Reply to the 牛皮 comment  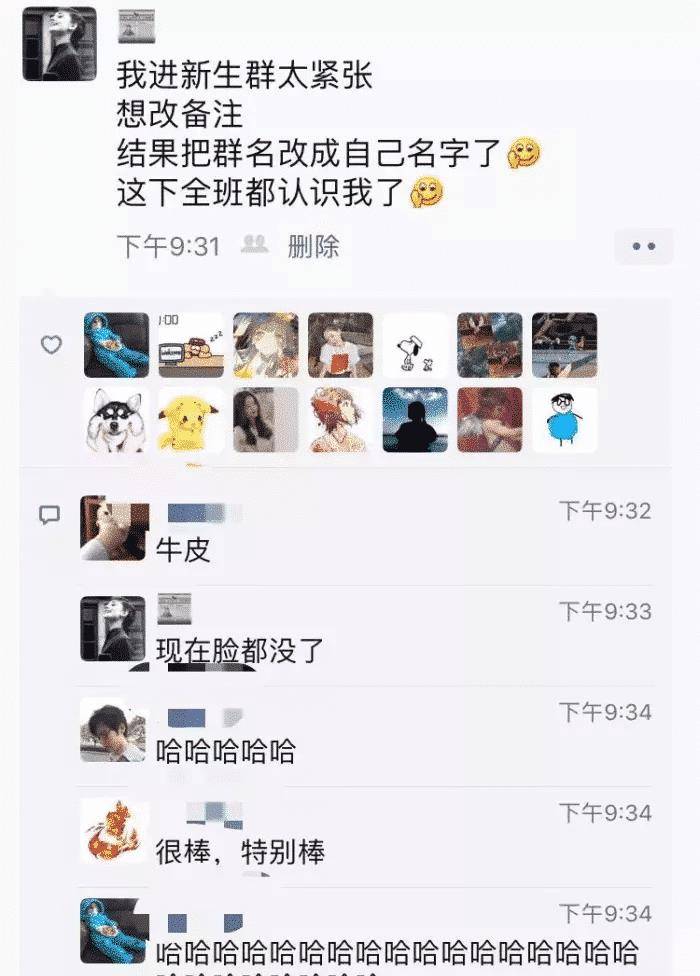(x=184, y=549)
